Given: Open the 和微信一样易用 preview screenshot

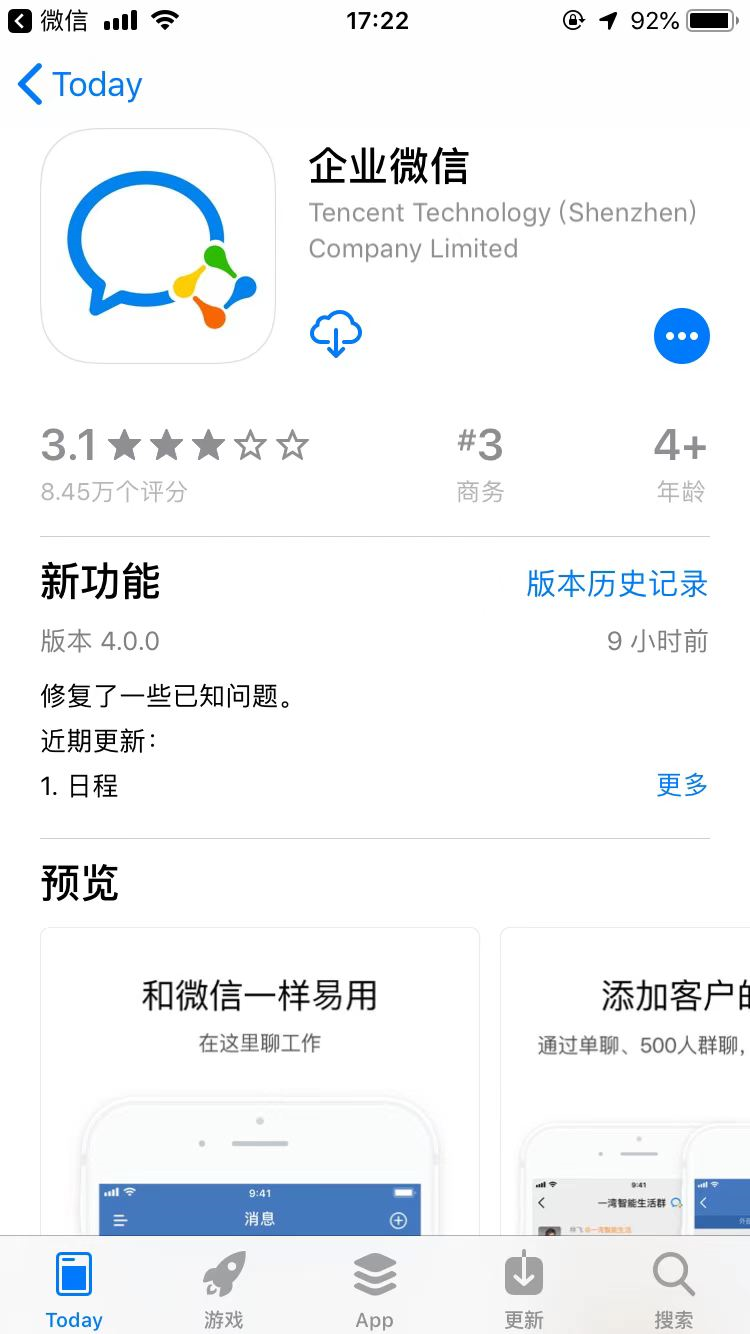Looking at the screenshot, I should 259,1080.
